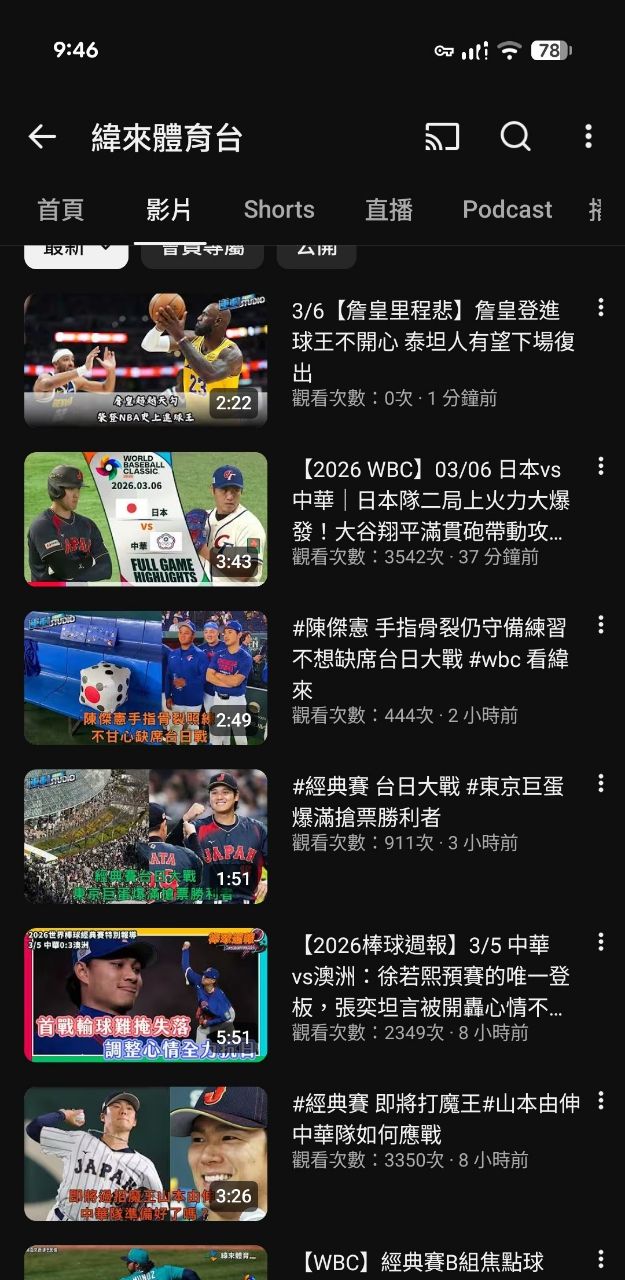This screenshot has height=1280, width=625.
Task: Open the cast to device icon
Action: [442, 137]
